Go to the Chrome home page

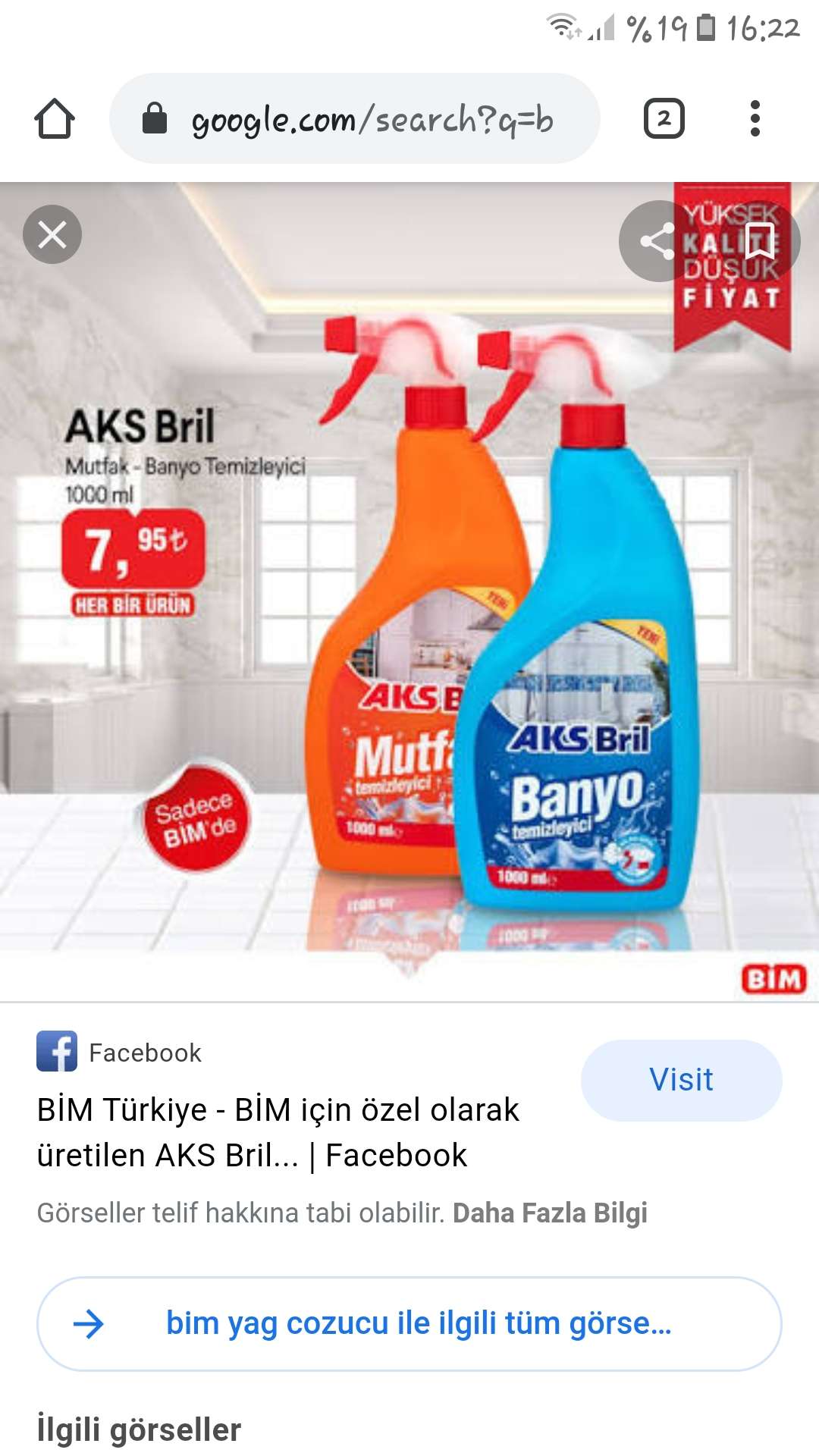(x=55, y=119)
